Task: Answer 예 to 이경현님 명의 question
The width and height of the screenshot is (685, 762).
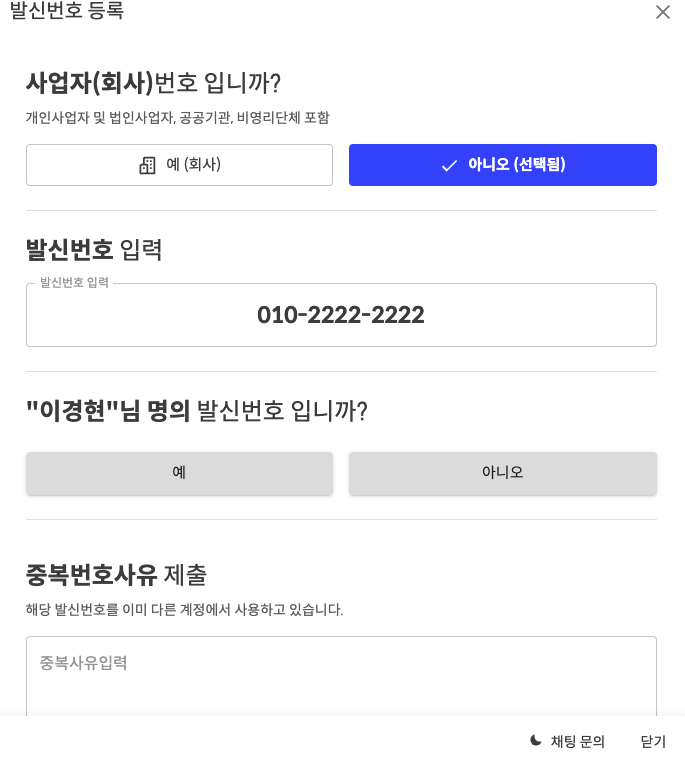Action: click(179, 473)
